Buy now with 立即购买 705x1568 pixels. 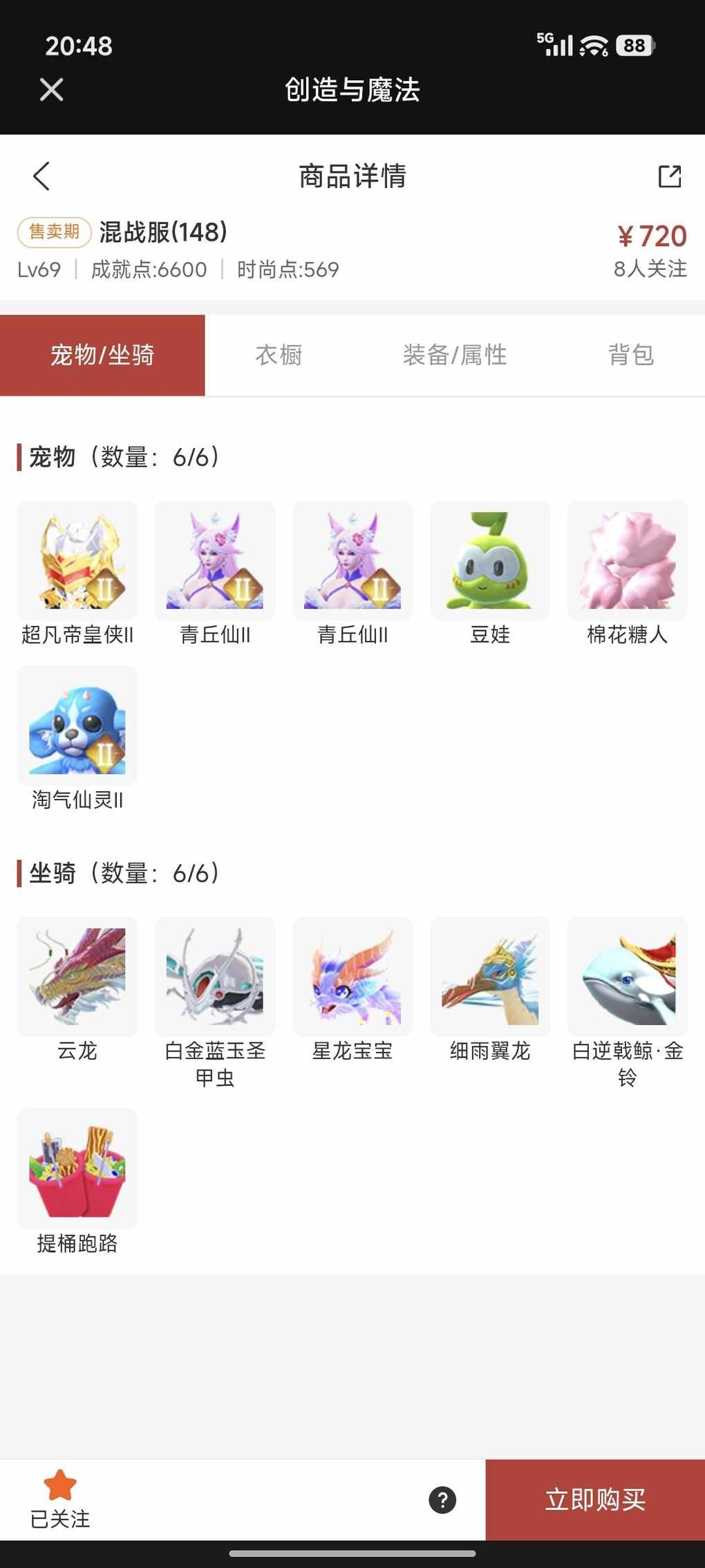pyautogui.click(x=595, y=1500)
